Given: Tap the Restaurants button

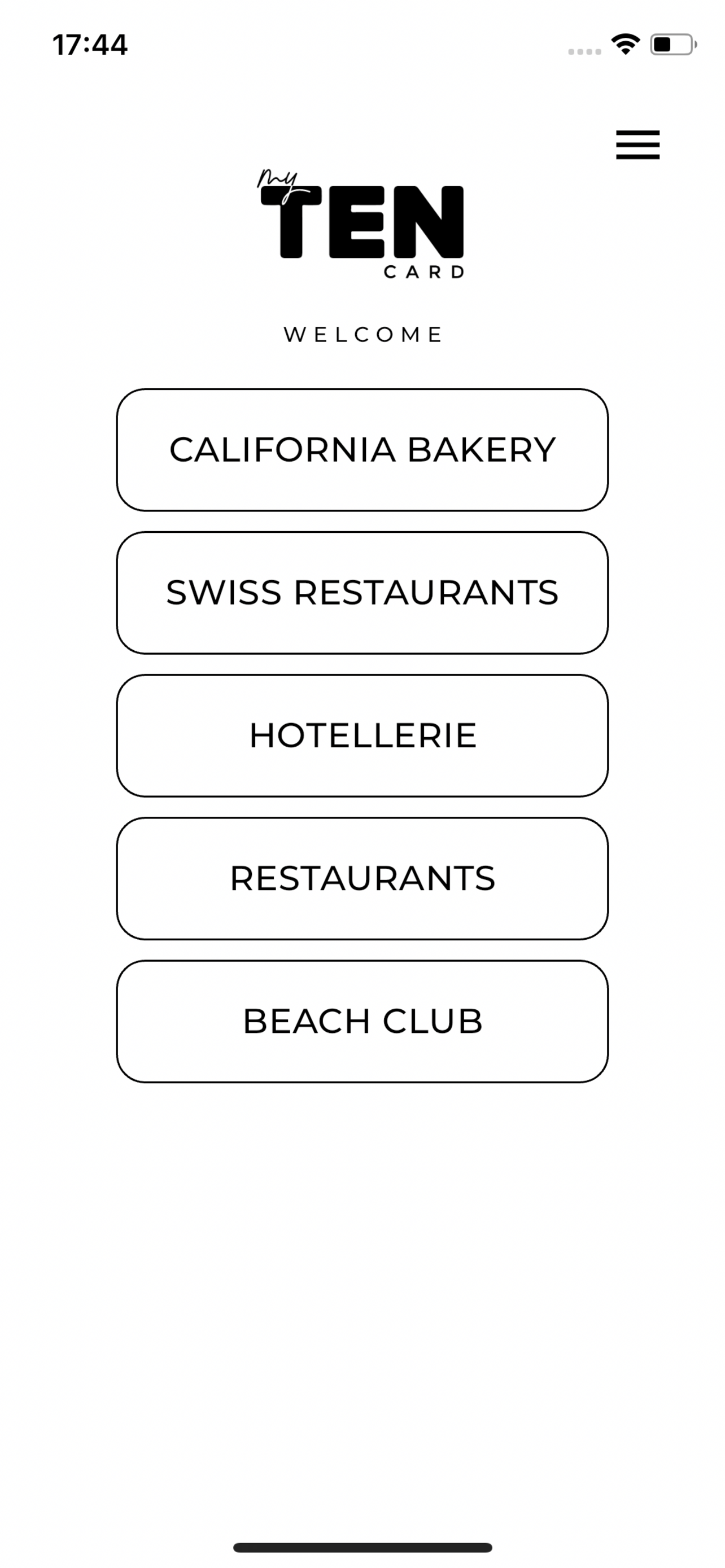Looking at the screenshot, I should coord(362,878).
